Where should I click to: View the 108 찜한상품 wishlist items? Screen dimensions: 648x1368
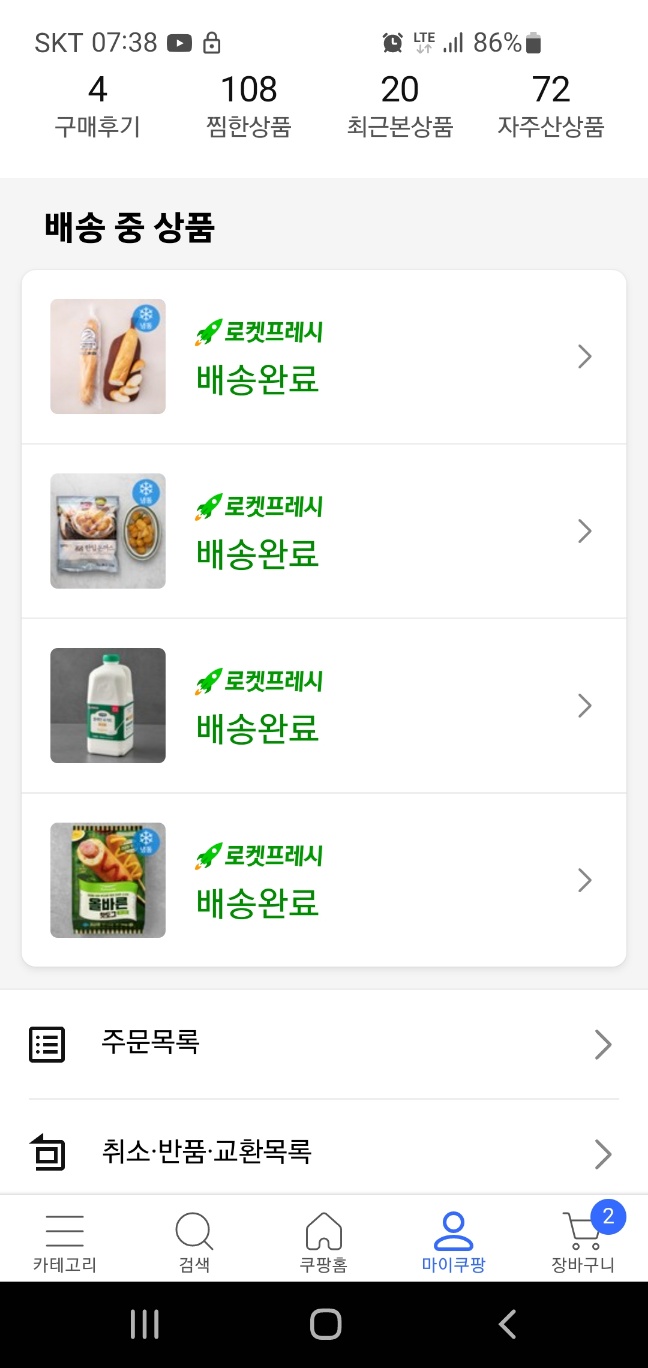pyautogui.click(x=248, y=105)
